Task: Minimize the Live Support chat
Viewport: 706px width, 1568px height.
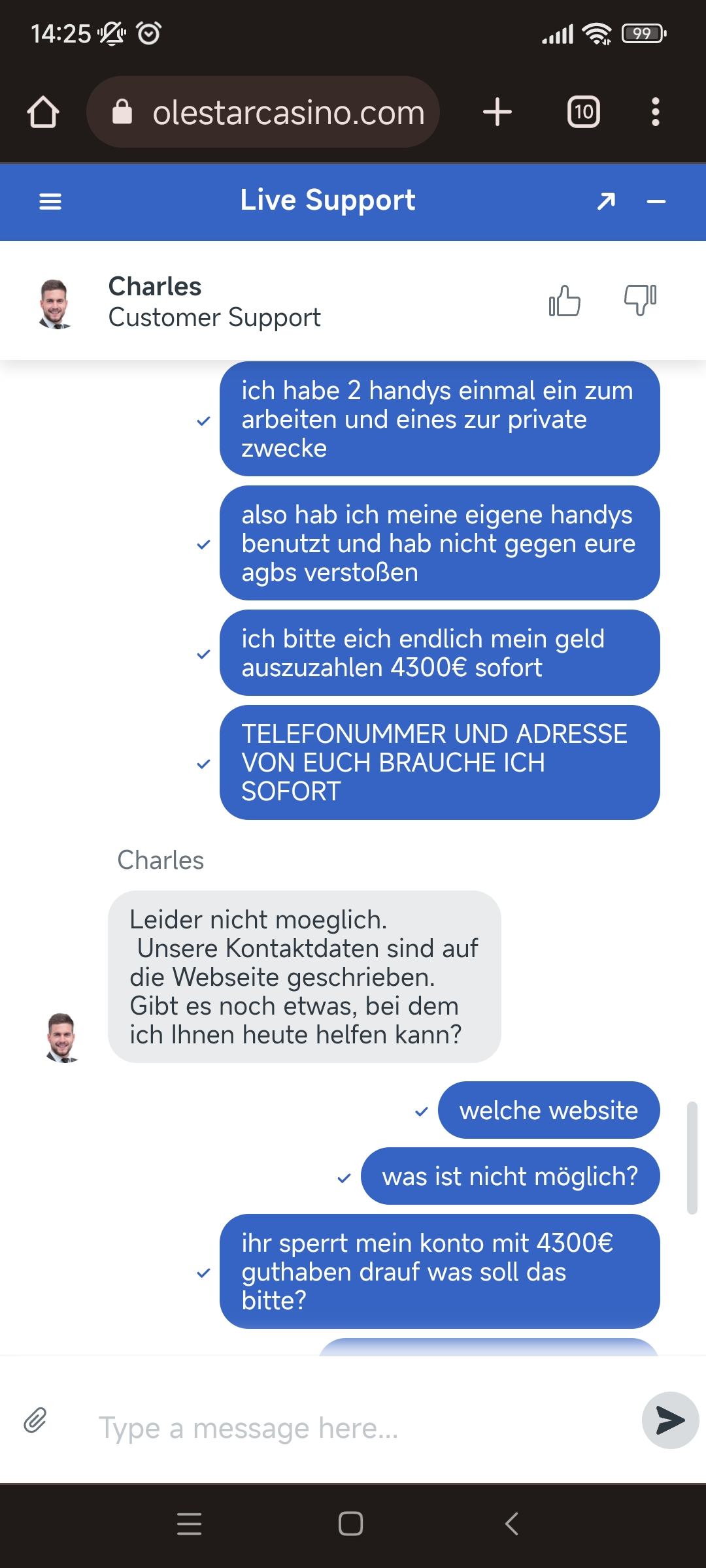Action: click(656, 202)
